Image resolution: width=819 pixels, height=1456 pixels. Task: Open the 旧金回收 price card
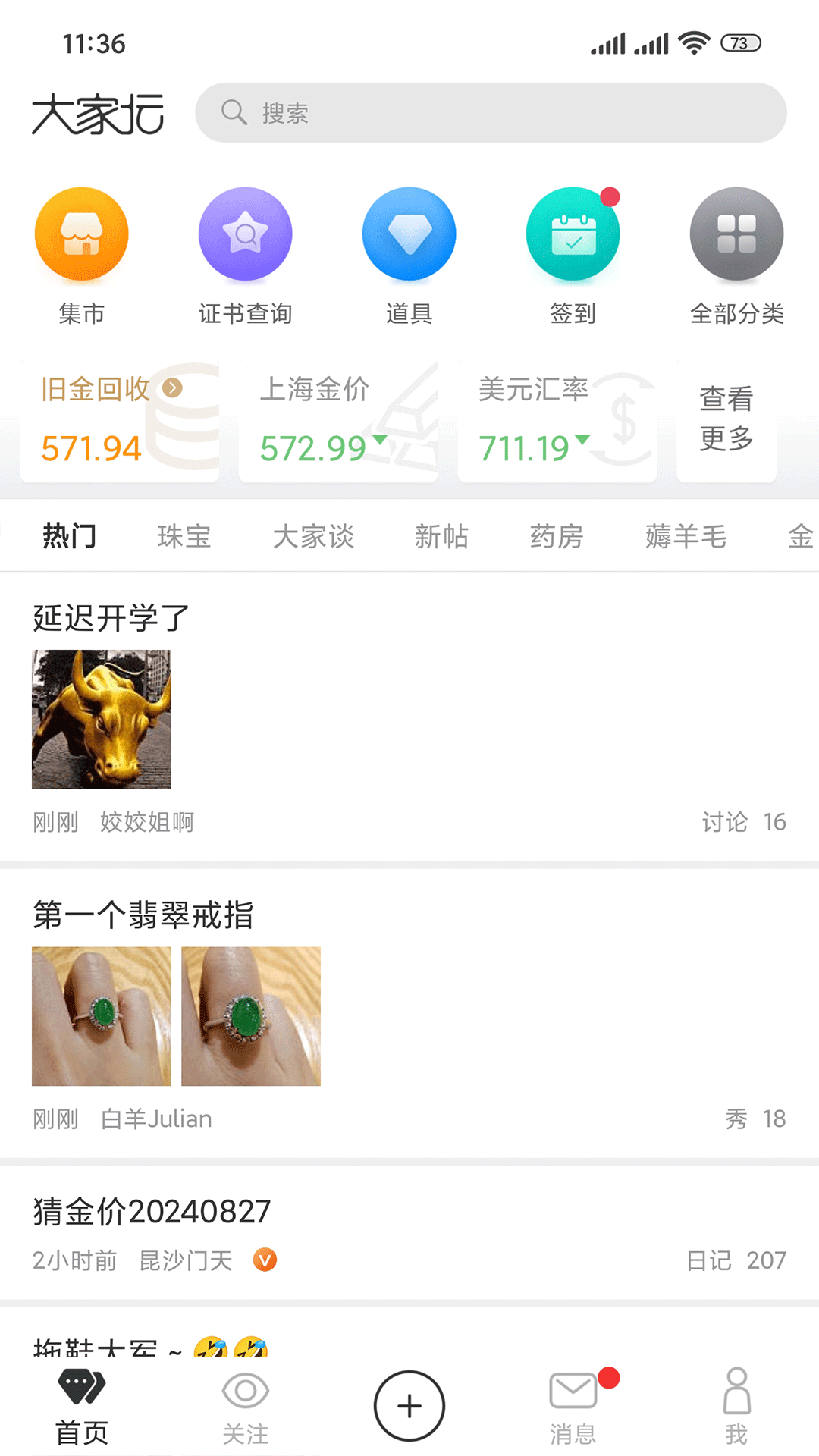tap(120, 421)
